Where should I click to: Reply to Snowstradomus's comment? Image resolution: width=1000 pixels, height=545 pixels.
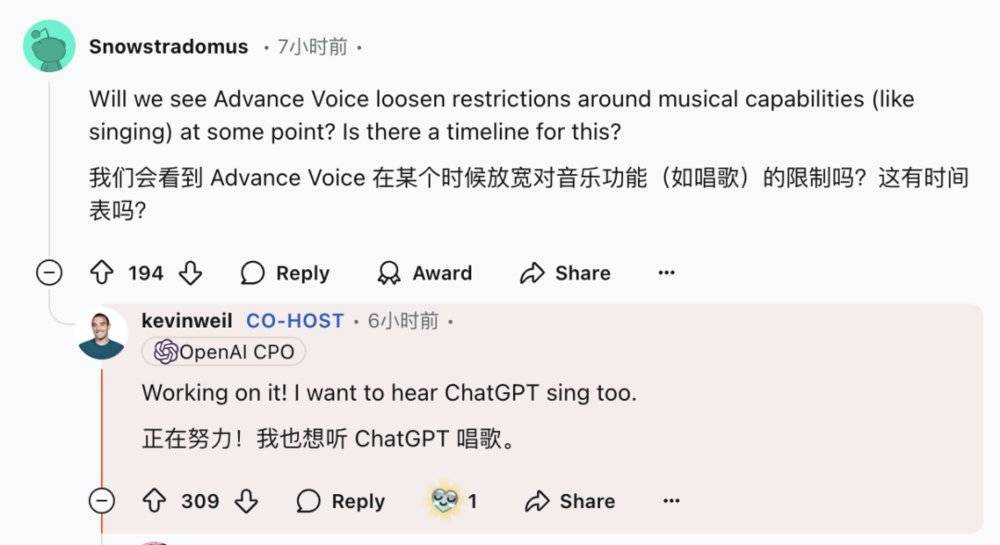286,273
